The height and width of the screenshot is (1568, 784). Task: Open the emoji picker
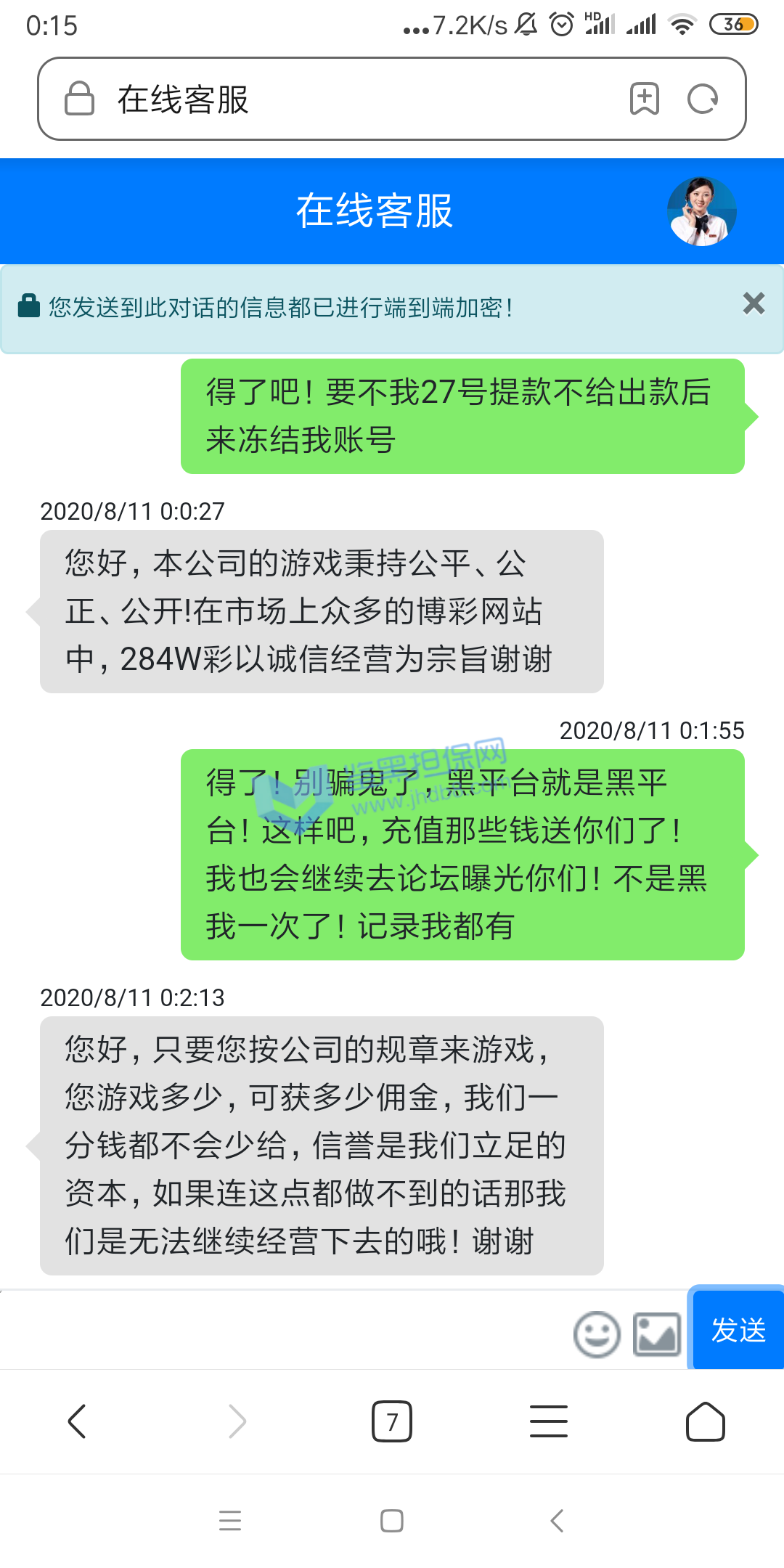[597, 1334]
